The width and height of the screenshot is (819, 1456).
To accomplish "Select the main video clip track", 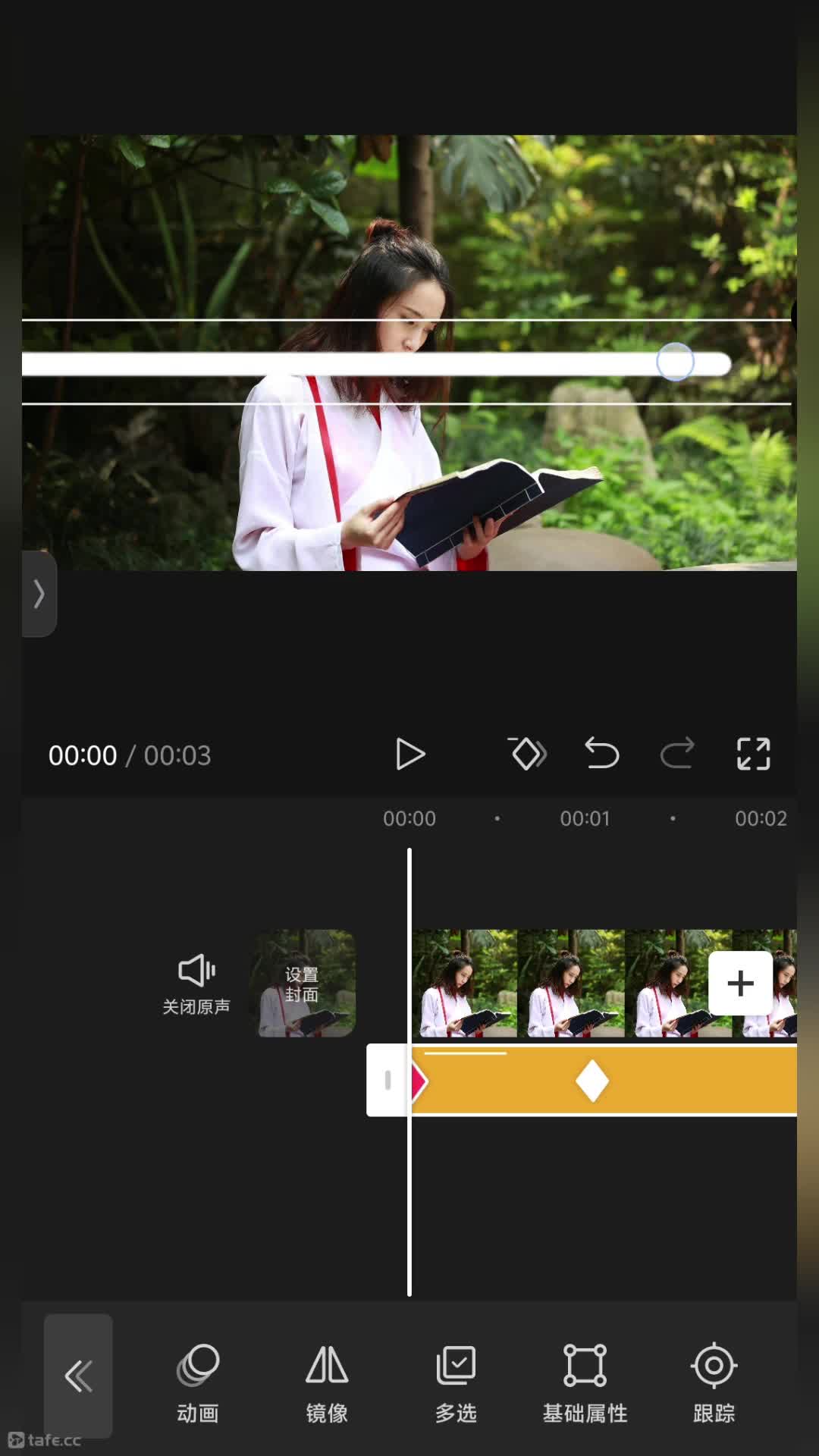I will [604, 984].
